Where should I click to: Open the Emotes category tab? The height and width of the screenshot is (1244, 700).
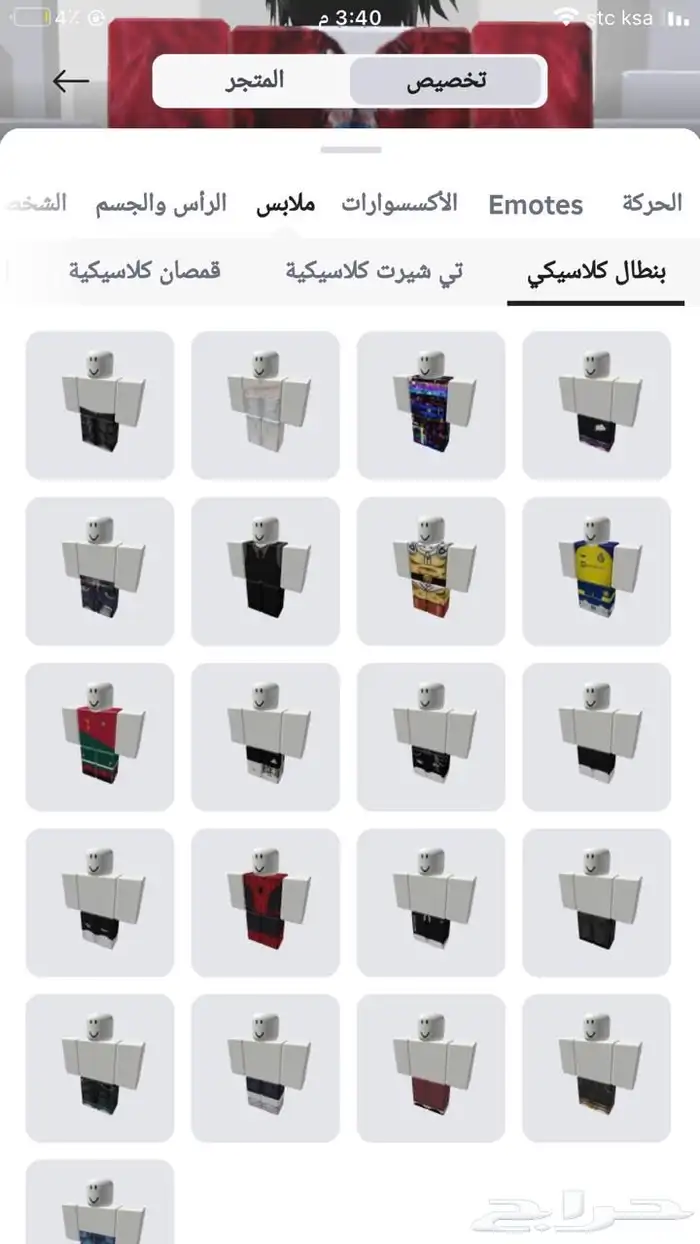(x=535, y=205)
